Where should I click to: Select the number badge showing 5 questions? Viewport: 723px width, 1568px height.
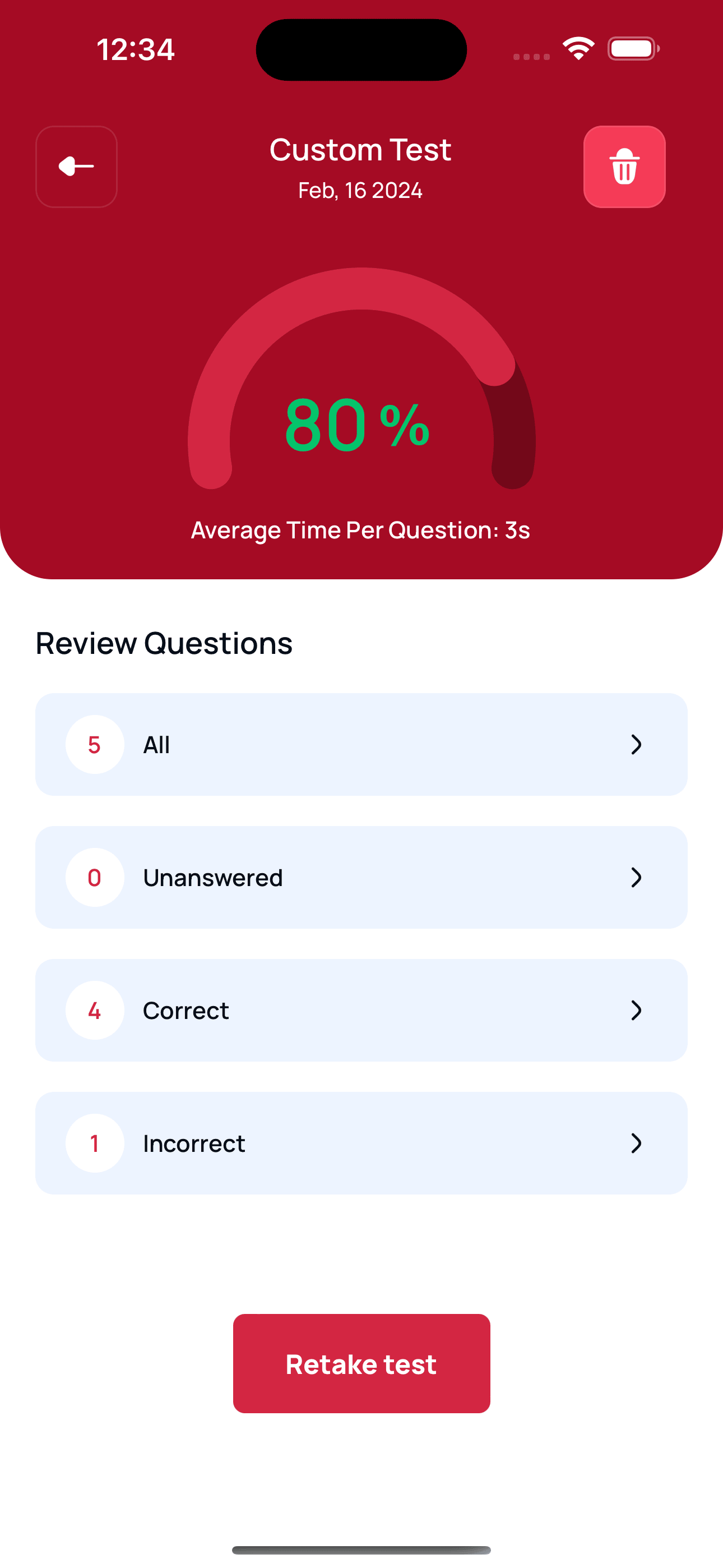pyautogui.click(x=94, y=744)
